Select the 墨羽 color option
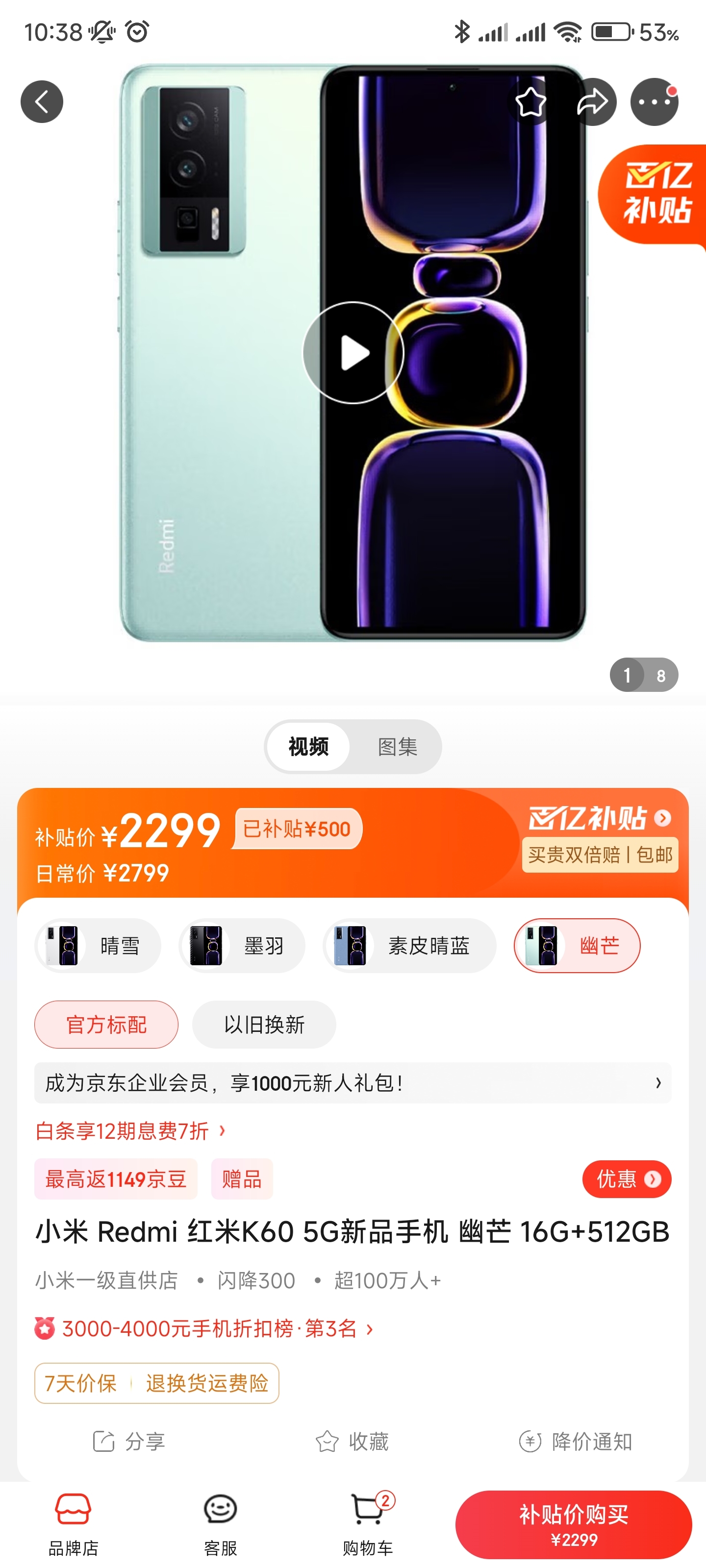706x1568 pixels. [x=242, y=945]
